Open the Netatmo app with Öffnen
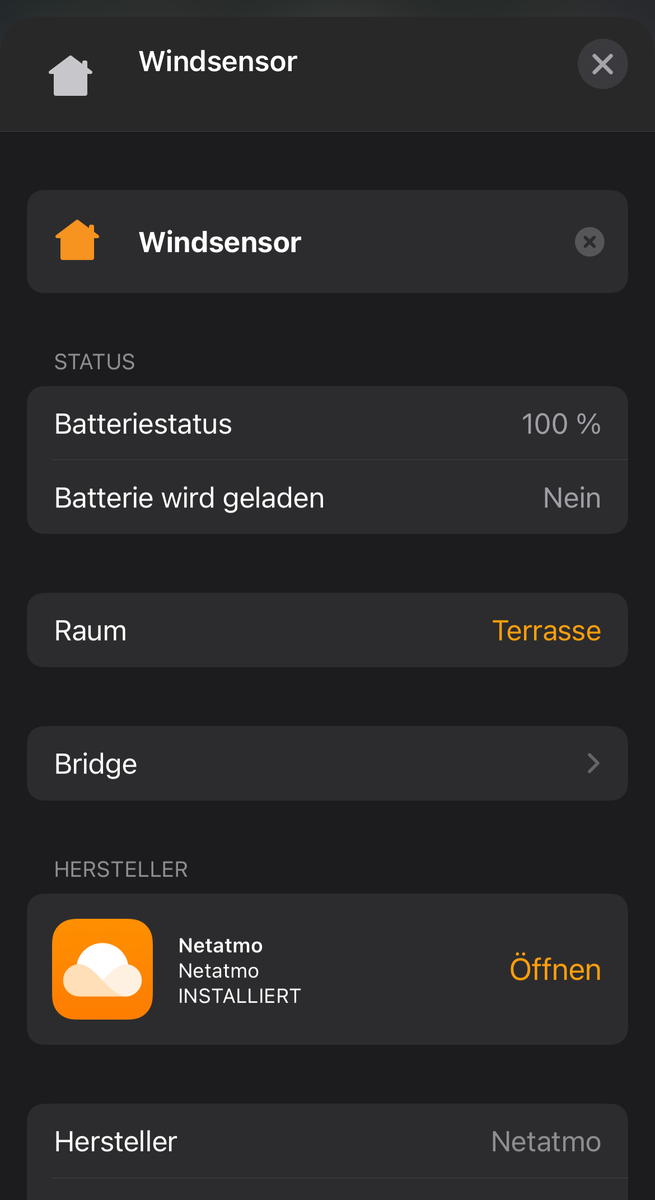This screenshot has height=1200, width=655. coord(555,969)
